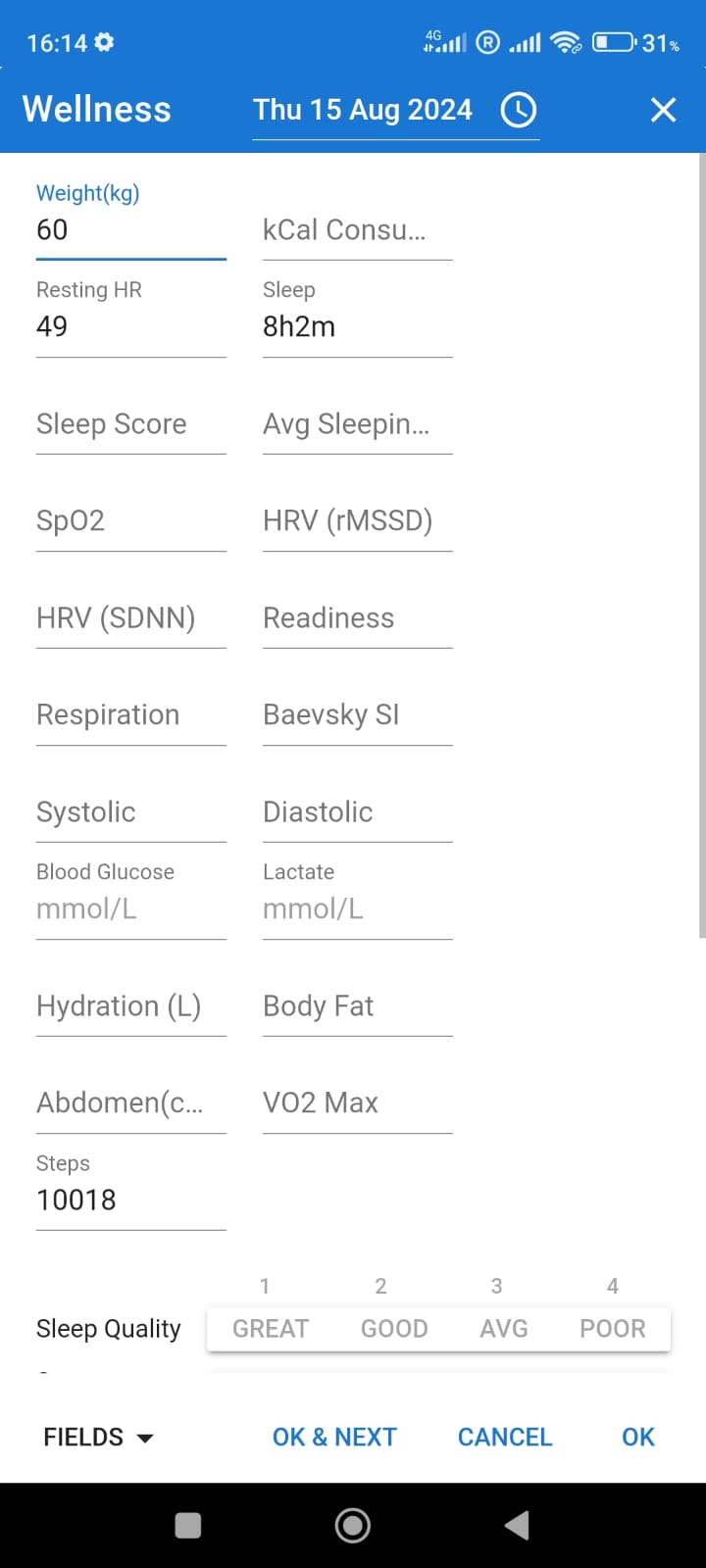This screenshot has width=706, height=1568.
Task: Select the SpO2 field
Action: [131, 520]
